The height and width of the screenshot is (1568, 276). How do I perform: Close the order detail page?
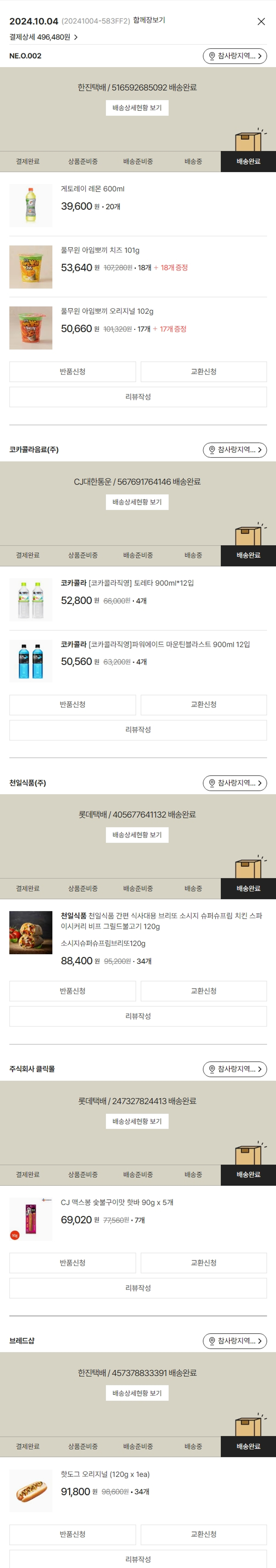coord(261,21)
